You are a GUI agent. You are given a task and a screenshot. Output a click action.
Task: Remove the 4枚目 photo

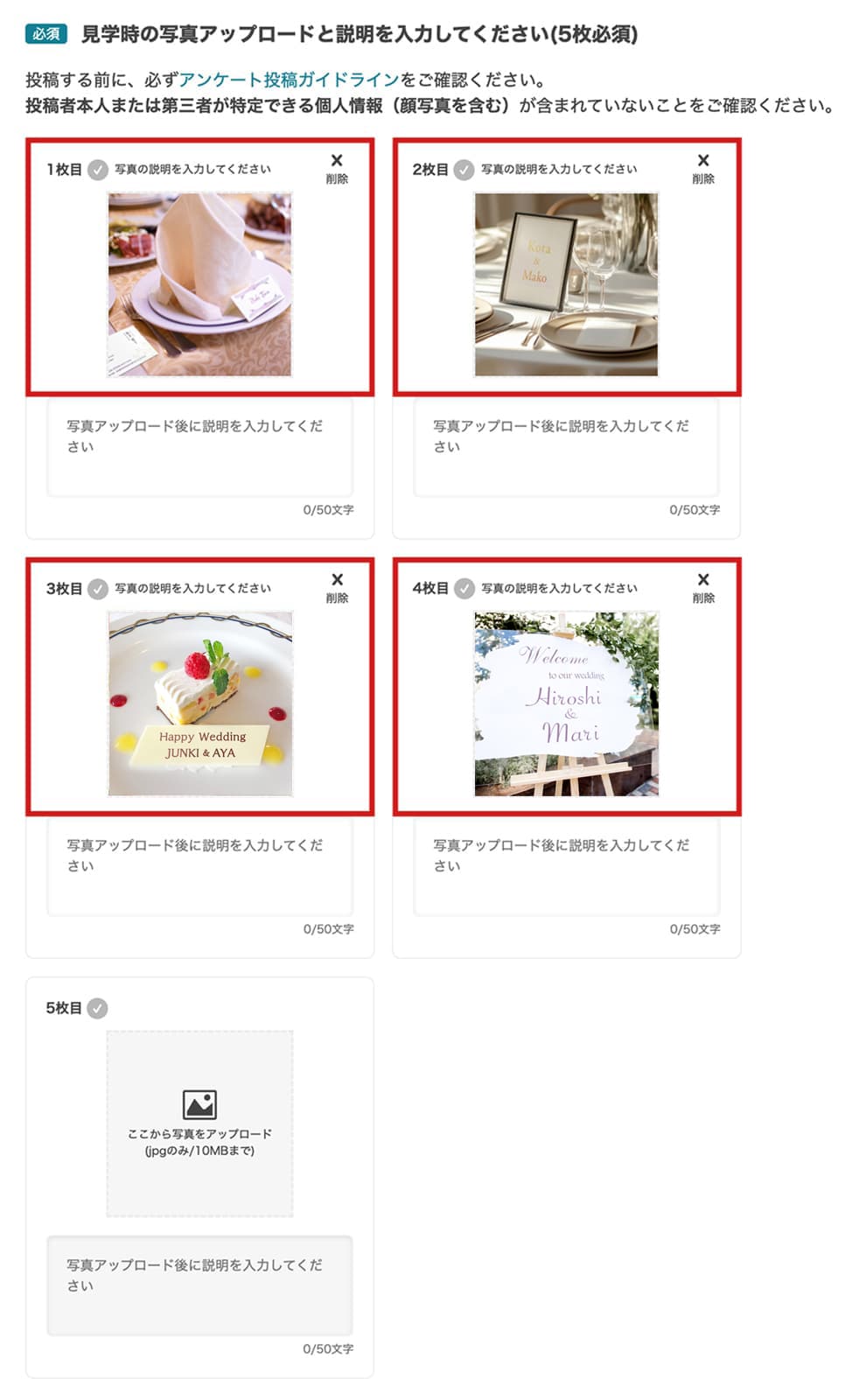[703, 586]
